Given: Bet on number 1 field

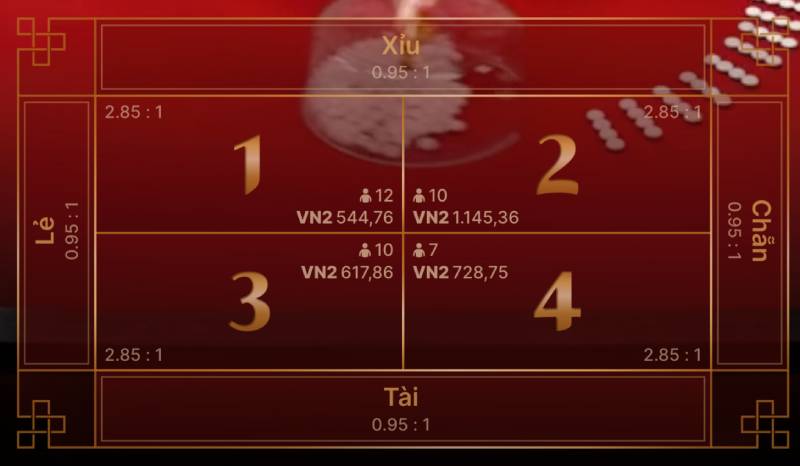Looking at the screenshot, I should [x=250, y=165].
